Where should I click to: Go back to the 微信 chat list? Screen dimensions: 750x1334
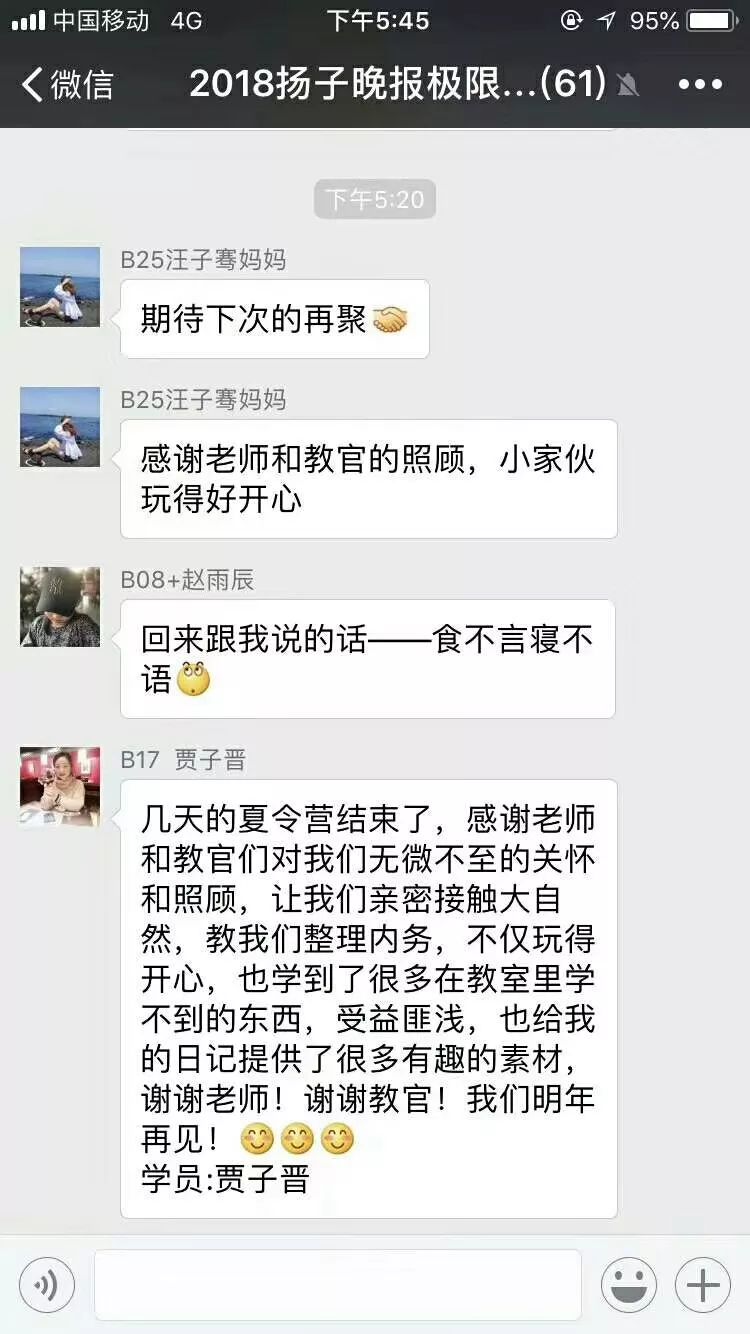point(66,84)
